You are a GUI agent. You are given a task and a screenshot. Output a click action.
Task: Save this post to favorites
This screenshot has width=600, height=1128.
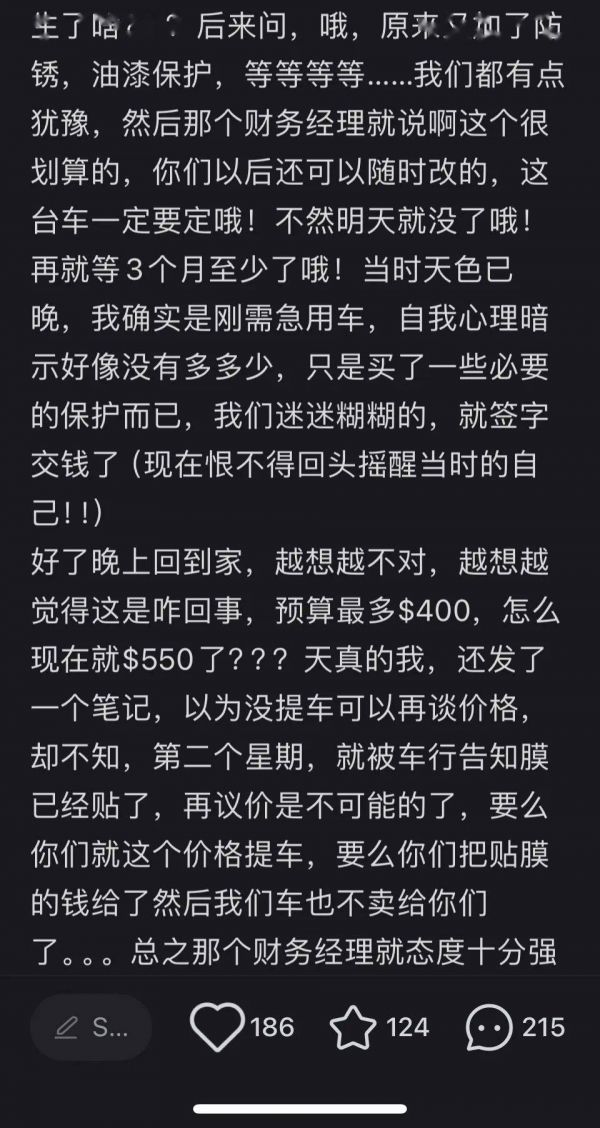pos(353,1027)
